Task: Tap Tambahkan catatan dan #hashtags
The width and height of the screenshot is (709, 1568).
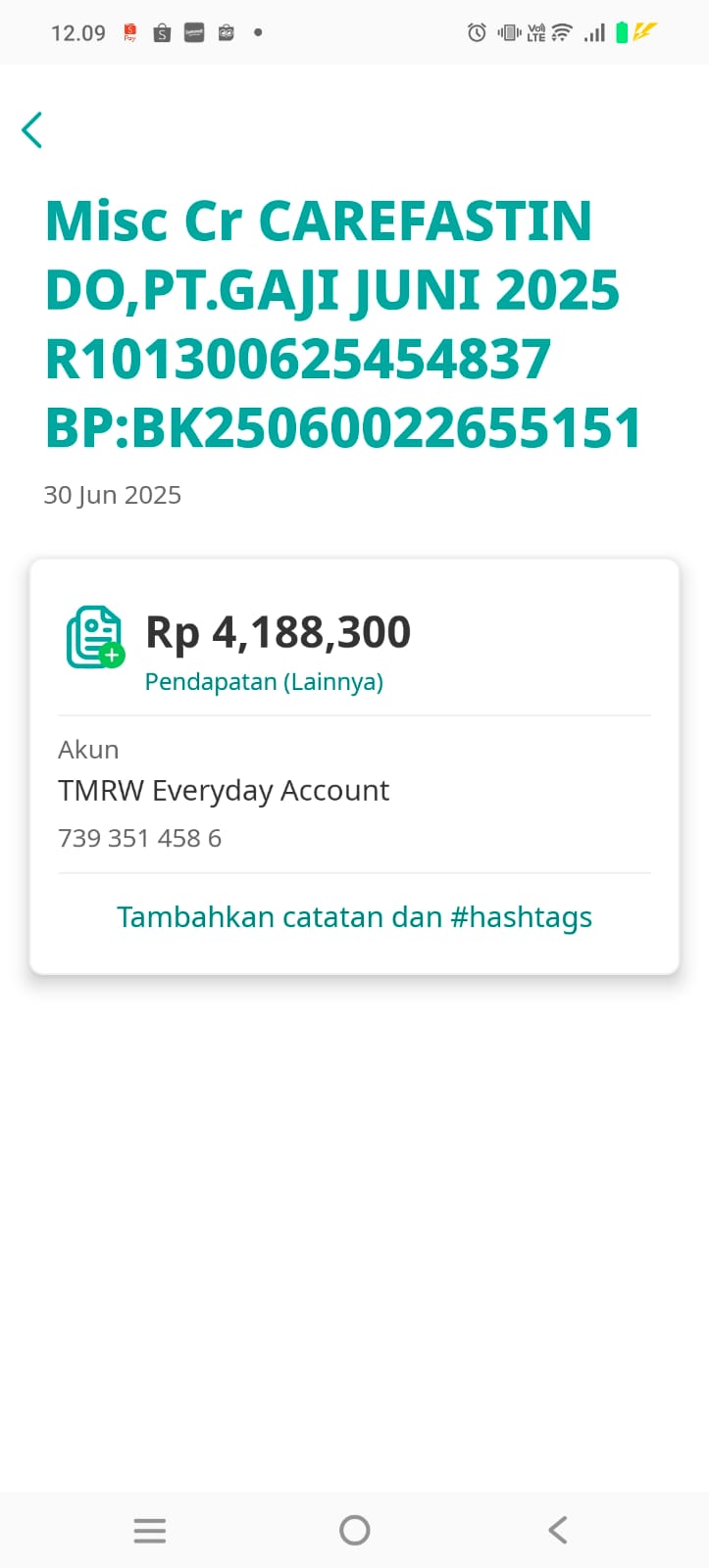Action: tap(354, 917)
